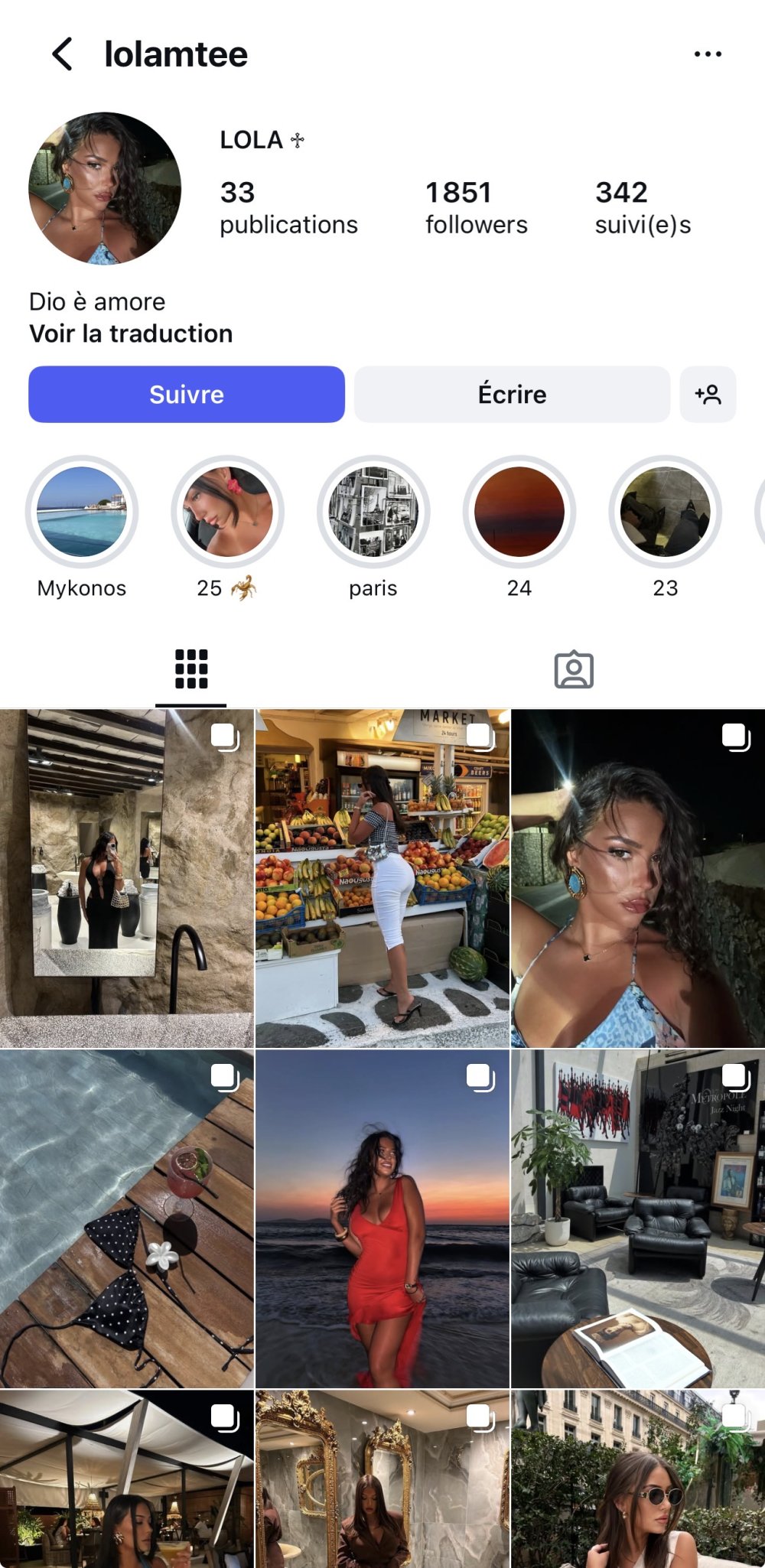Screen dimensions: 765x1568
Task: Select the grid posts tab
Action: click(x=191, y=669)
